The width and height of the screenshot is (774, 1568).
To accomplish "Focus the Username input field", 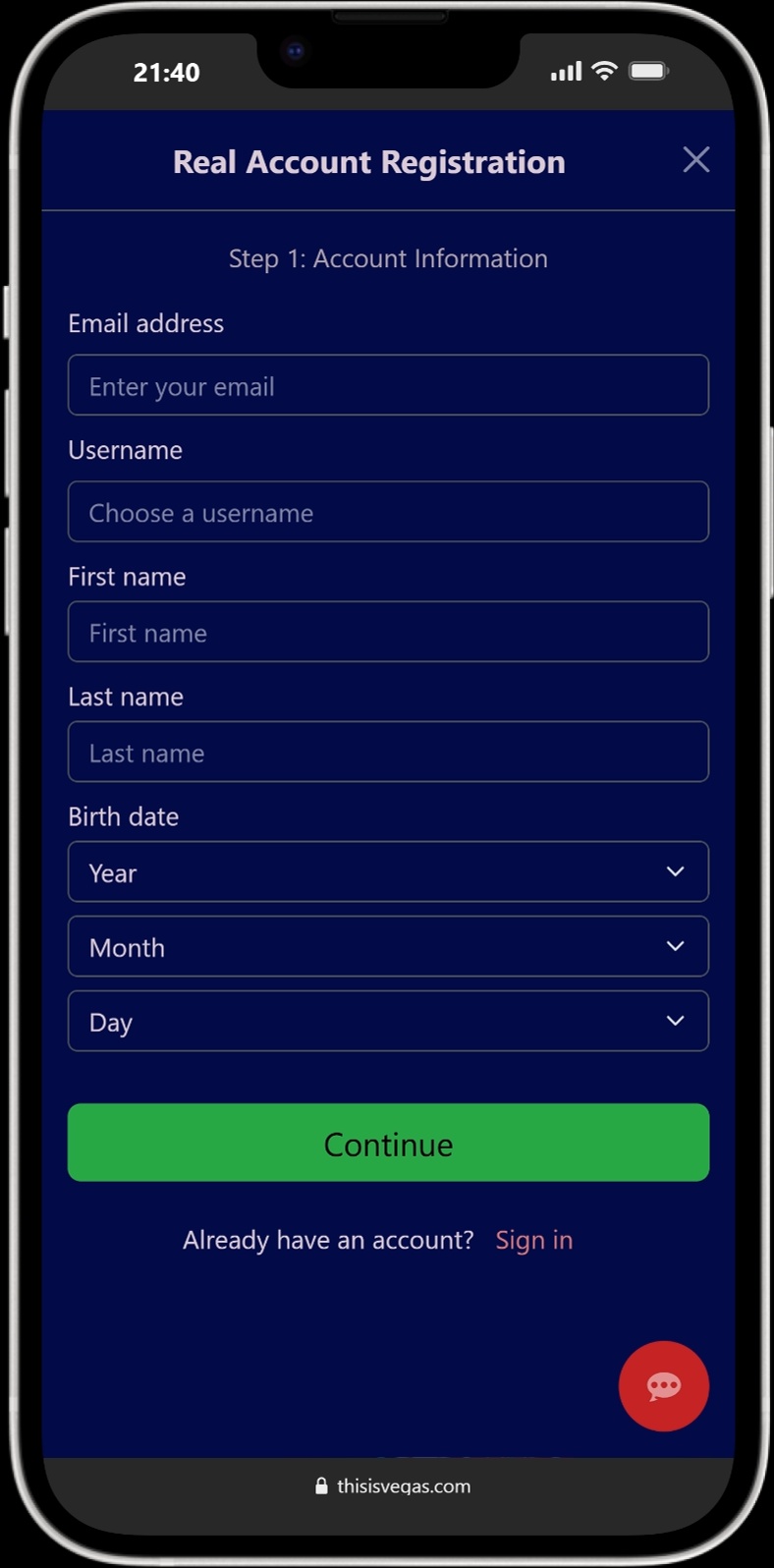I will [x=388, y=512].
